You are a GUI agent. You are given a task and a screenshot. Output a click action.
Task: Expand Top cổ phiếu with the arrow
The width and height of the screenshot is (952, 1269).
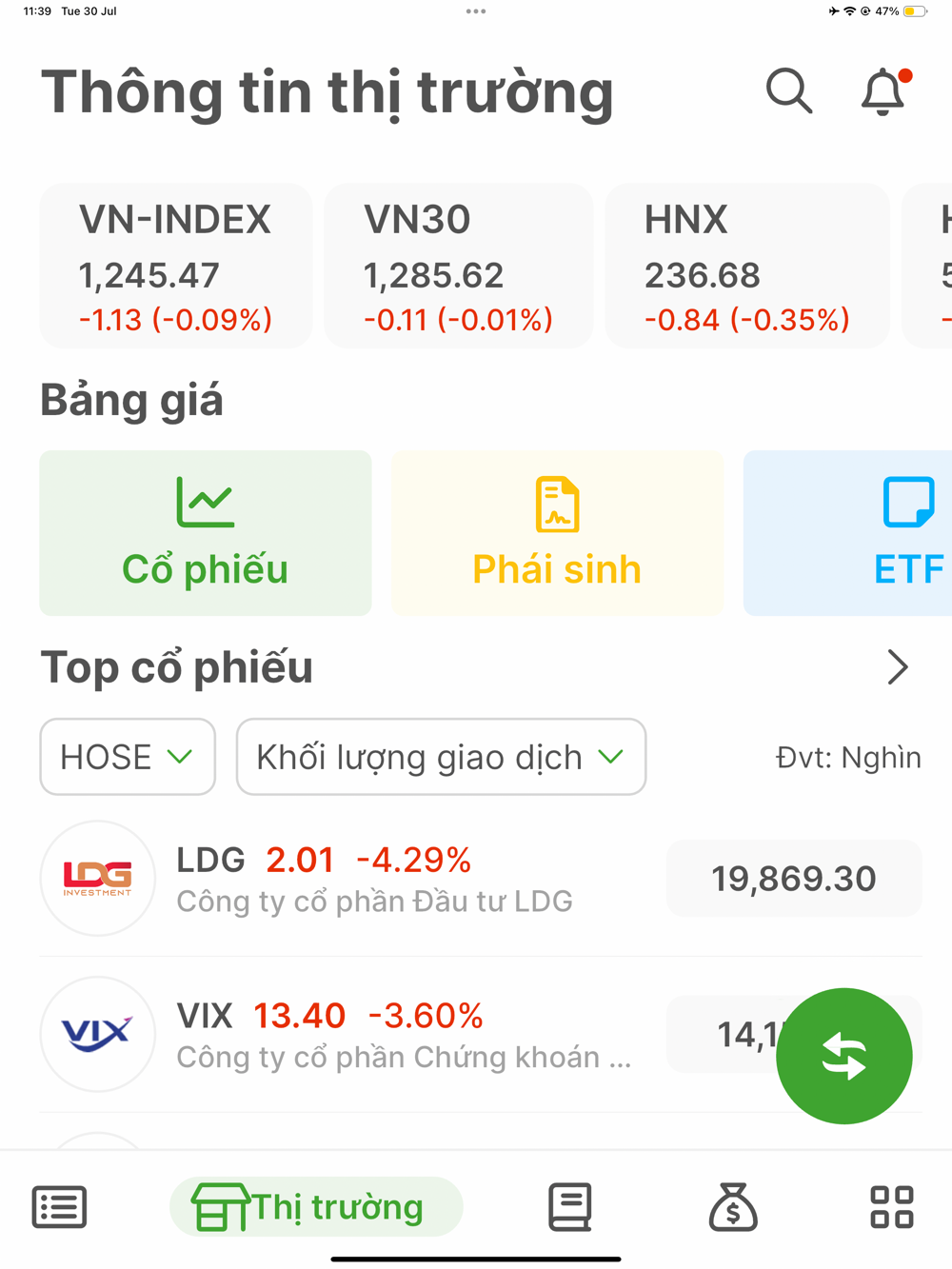pyautogui.click(x=897, y=667)
